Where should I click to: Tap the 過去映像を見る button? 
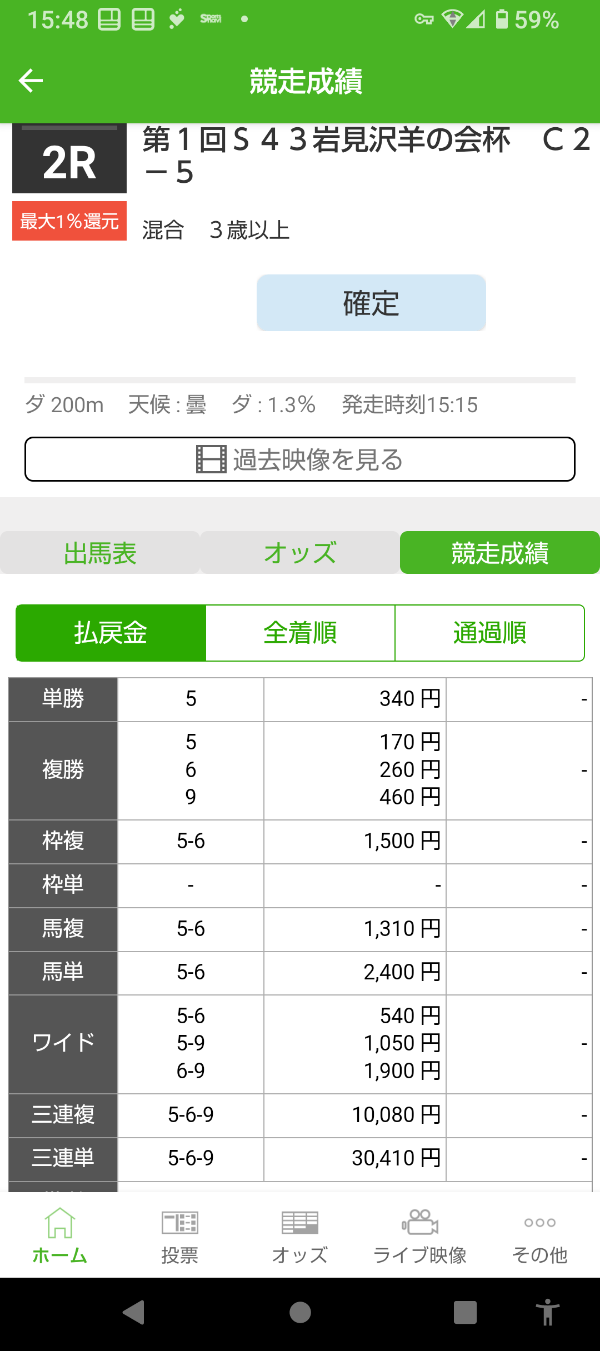300,459
